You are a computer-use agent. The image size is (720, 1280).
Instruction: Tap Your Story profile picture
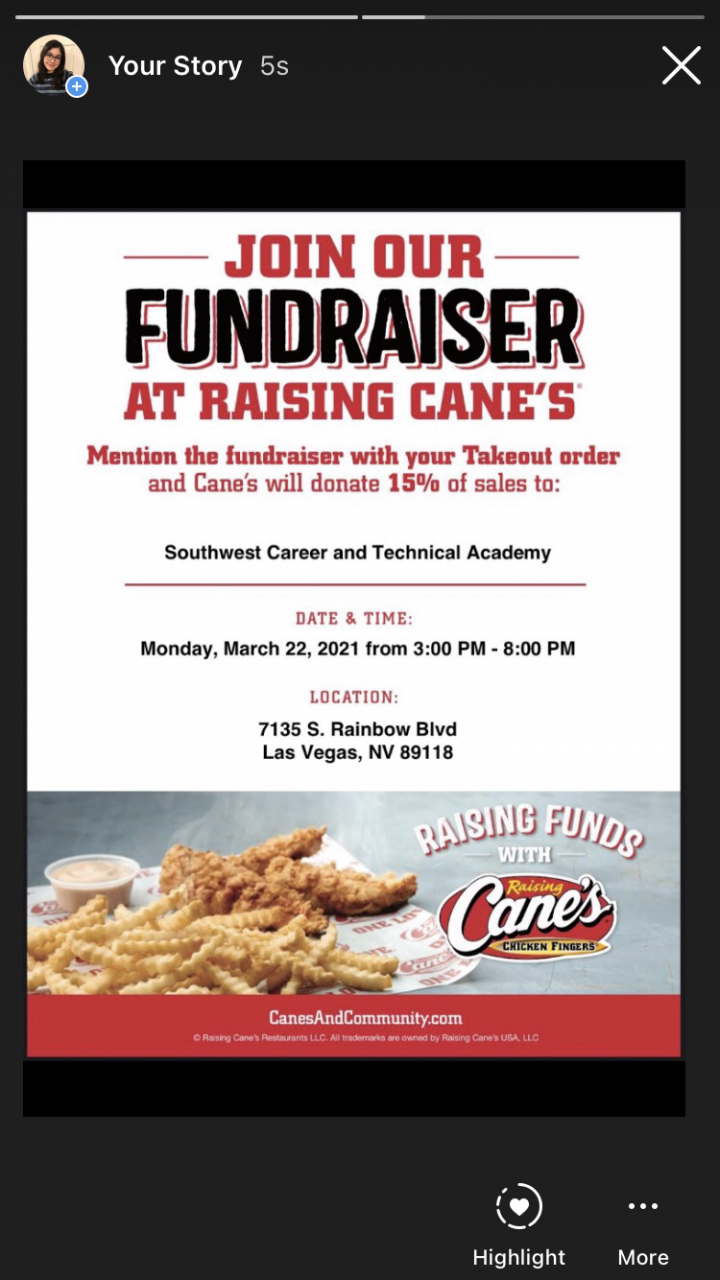pyautogui.click(x=53, y=65)
